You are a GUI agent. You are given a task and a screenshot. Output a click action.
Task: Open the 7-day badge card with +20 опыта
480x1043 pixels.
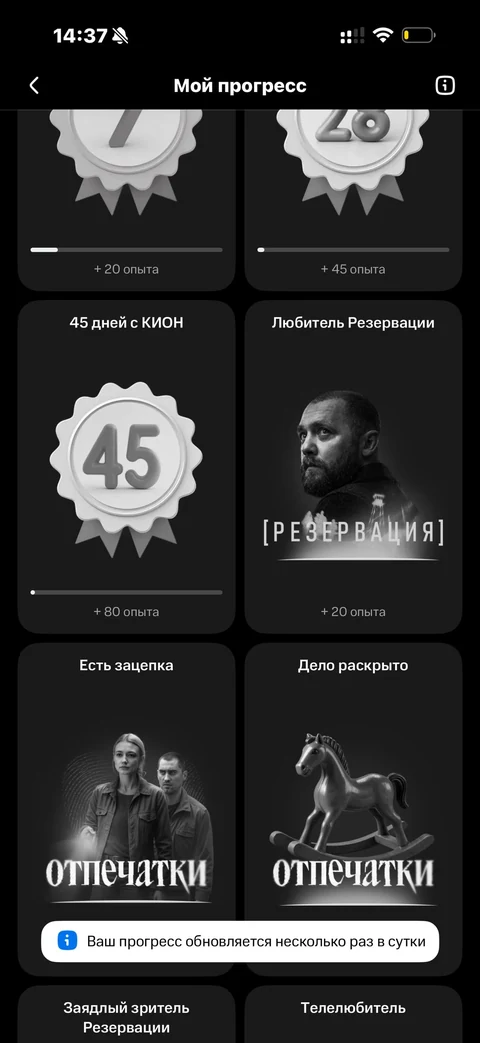(126, 200)
